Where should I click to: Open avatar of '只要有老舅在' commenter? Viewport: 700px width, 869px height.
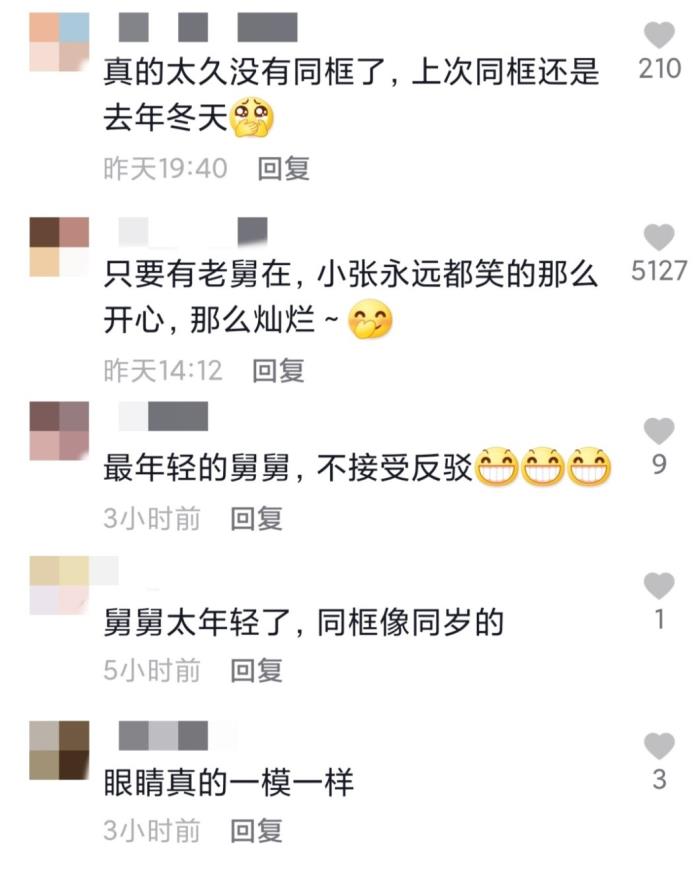pos(59,247)
